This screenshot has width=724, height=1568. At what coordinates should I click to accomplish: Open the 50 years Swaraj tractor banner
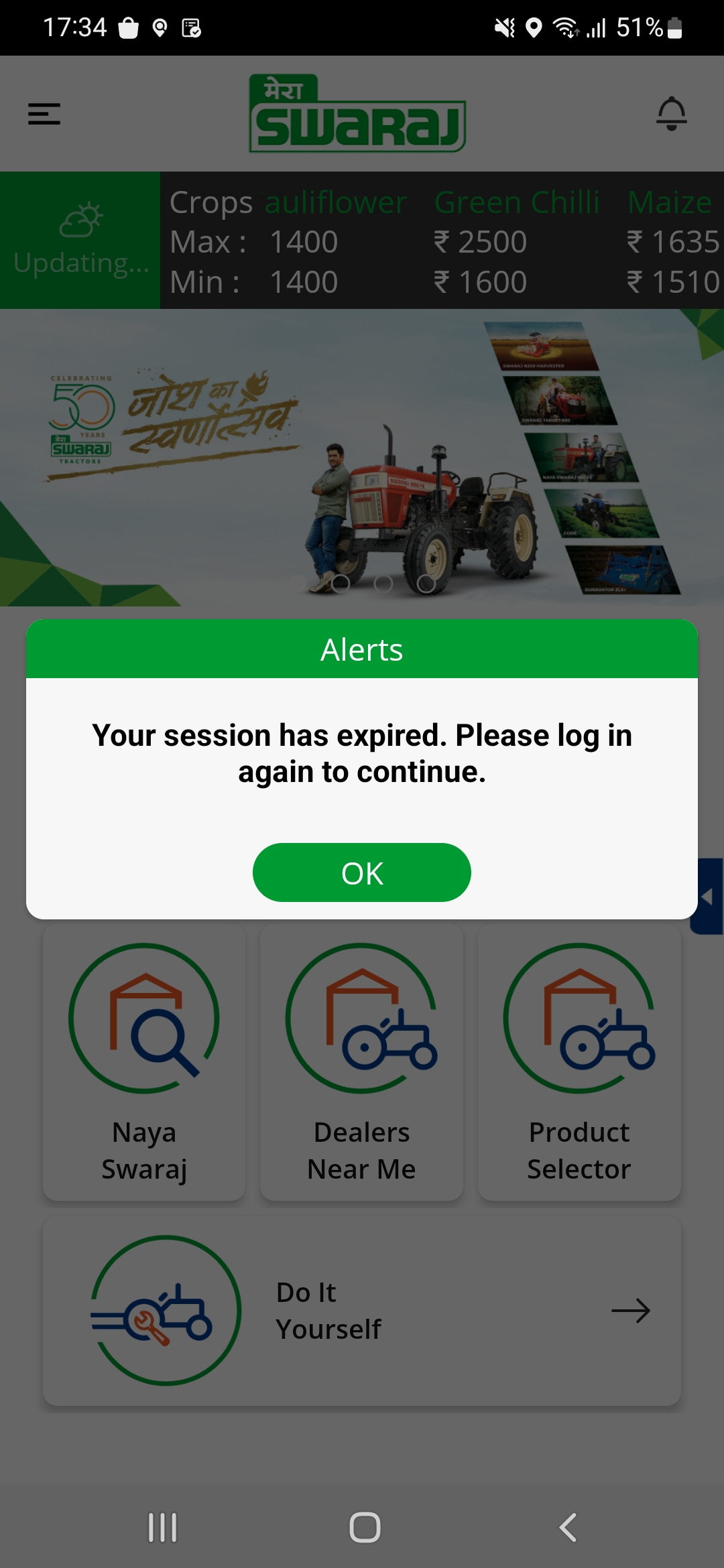pyautogui.click(x=362, y=458)
